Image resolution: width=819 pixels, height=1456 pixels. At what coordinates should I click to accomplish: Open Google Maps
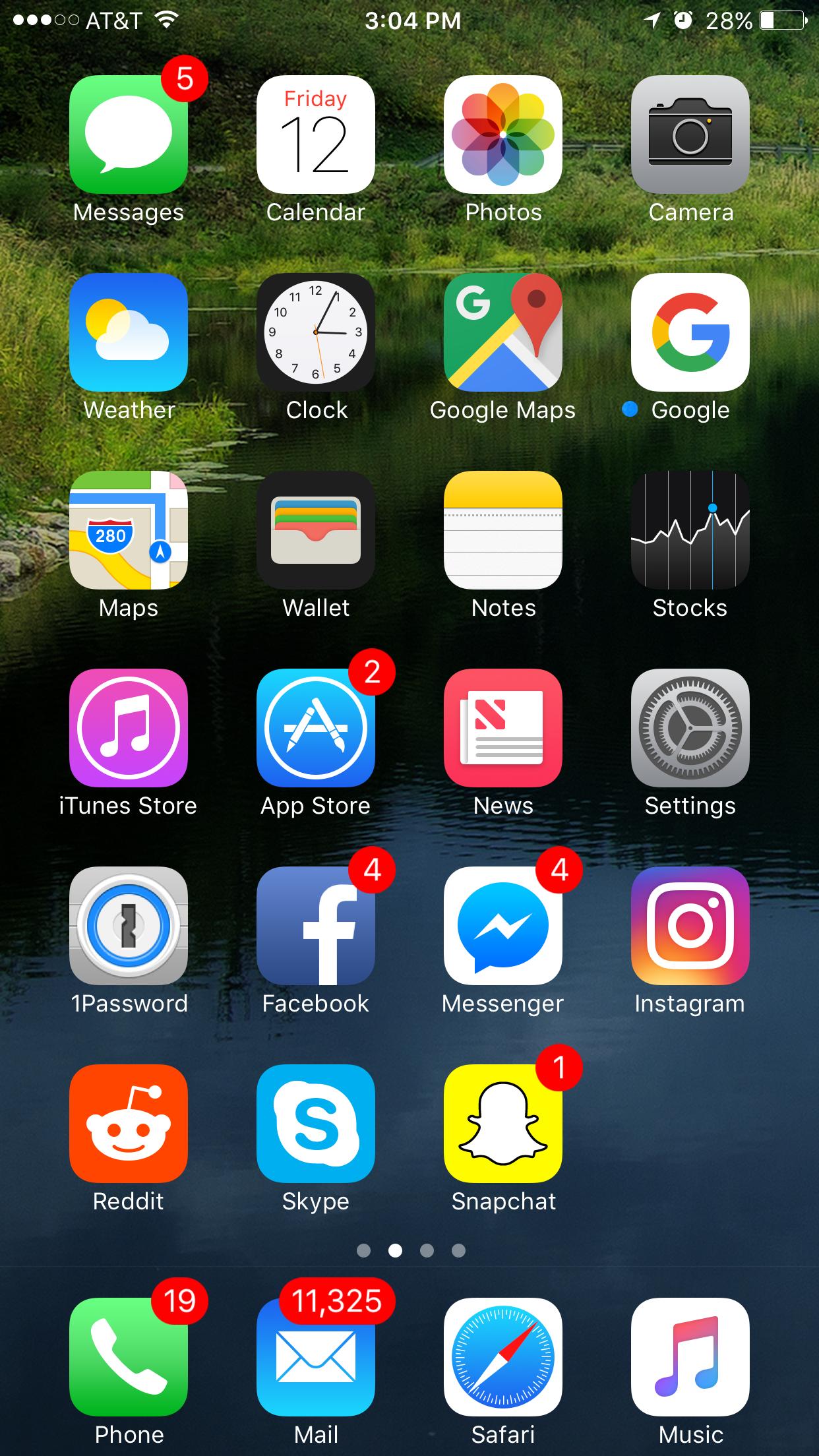click(503, 332)
